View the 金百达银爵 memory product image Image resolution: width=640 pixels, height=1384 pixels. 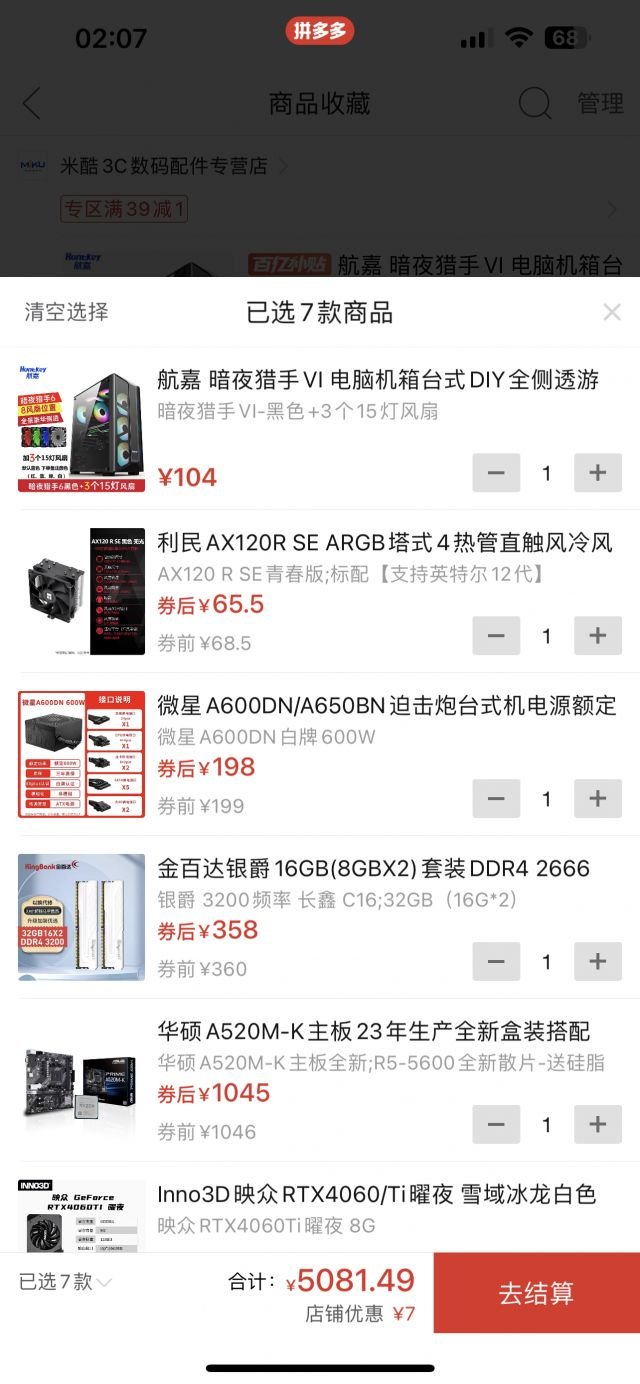[x=81, y=917]
